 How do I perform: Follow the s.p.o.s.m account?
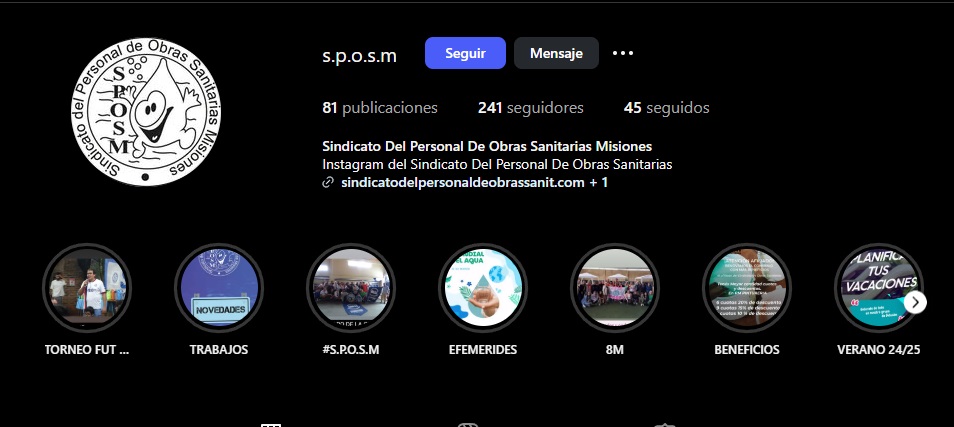point(465,53)
